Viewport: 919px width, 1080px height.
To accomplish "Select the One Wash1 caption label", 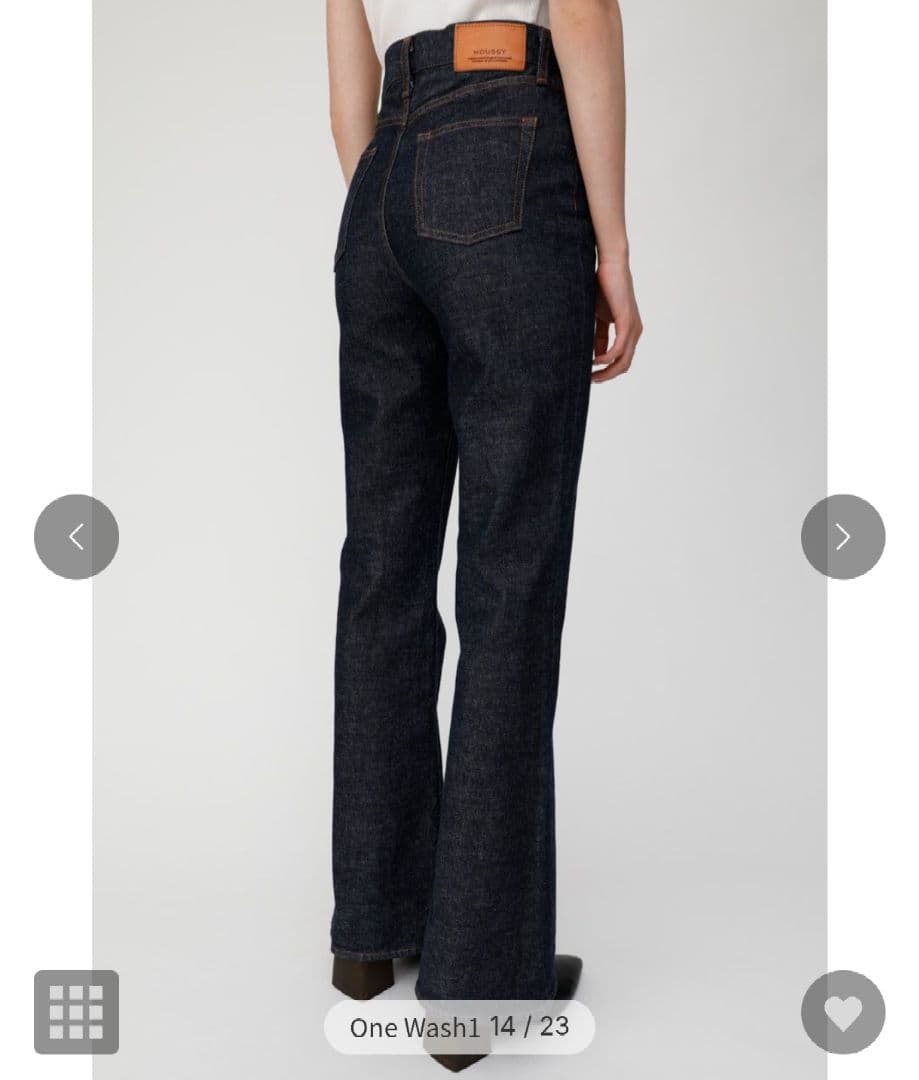I will click(413, 1026).
